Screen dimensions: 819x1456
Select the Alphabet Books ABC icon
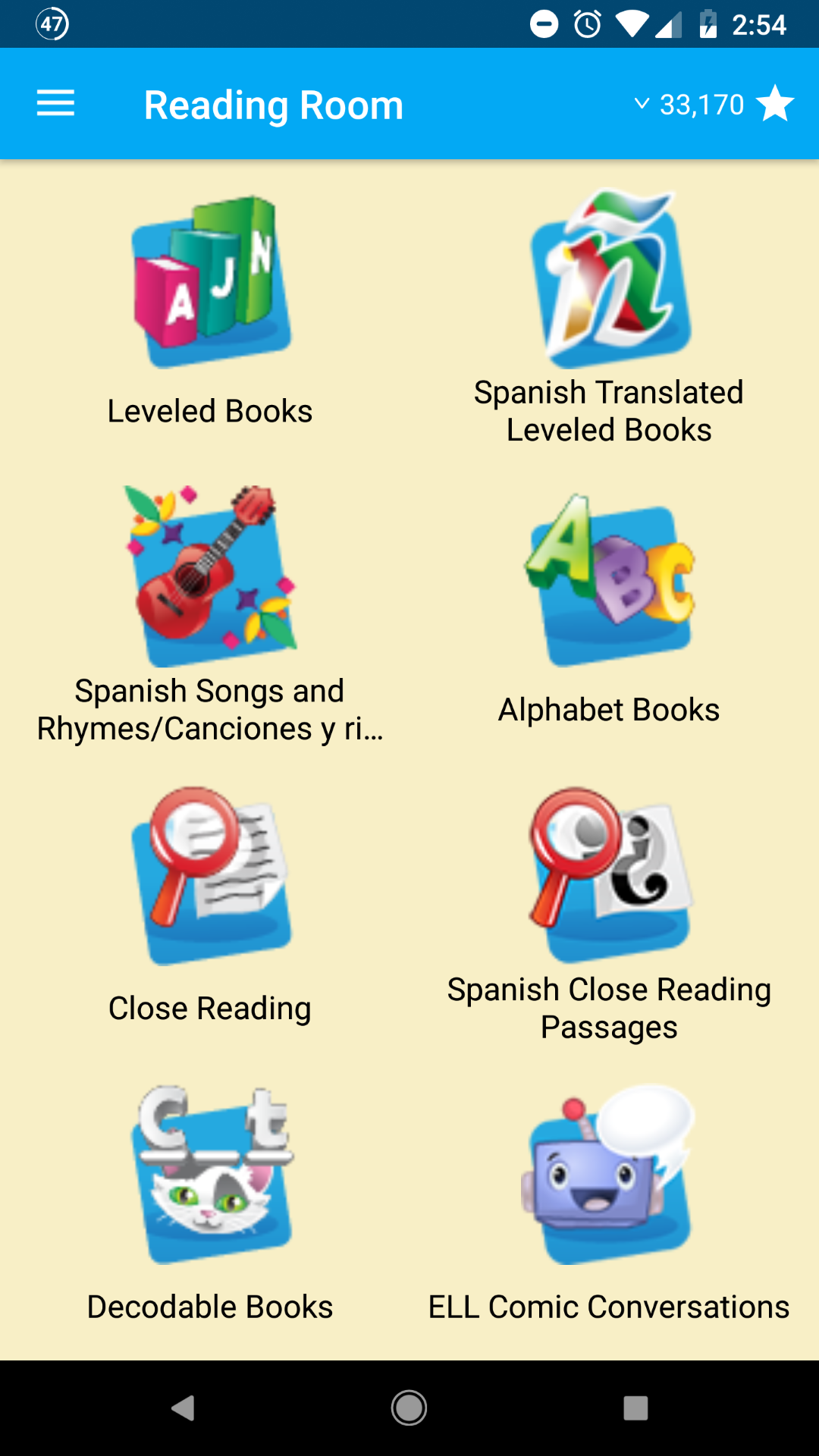[609, 579]
